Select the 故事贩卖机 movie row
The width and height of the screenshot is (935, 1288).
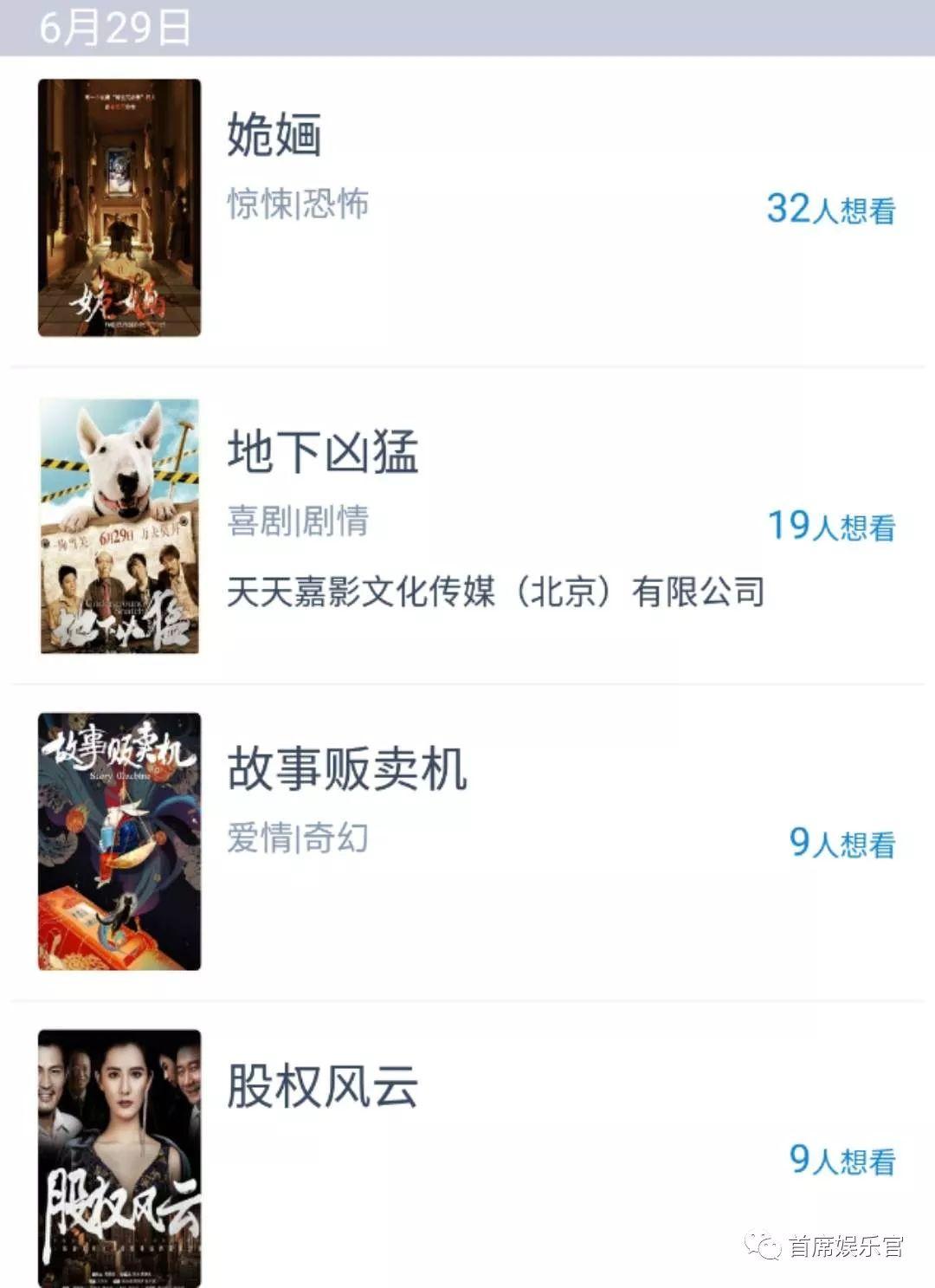pyautogui.click(x=346, y=769)
